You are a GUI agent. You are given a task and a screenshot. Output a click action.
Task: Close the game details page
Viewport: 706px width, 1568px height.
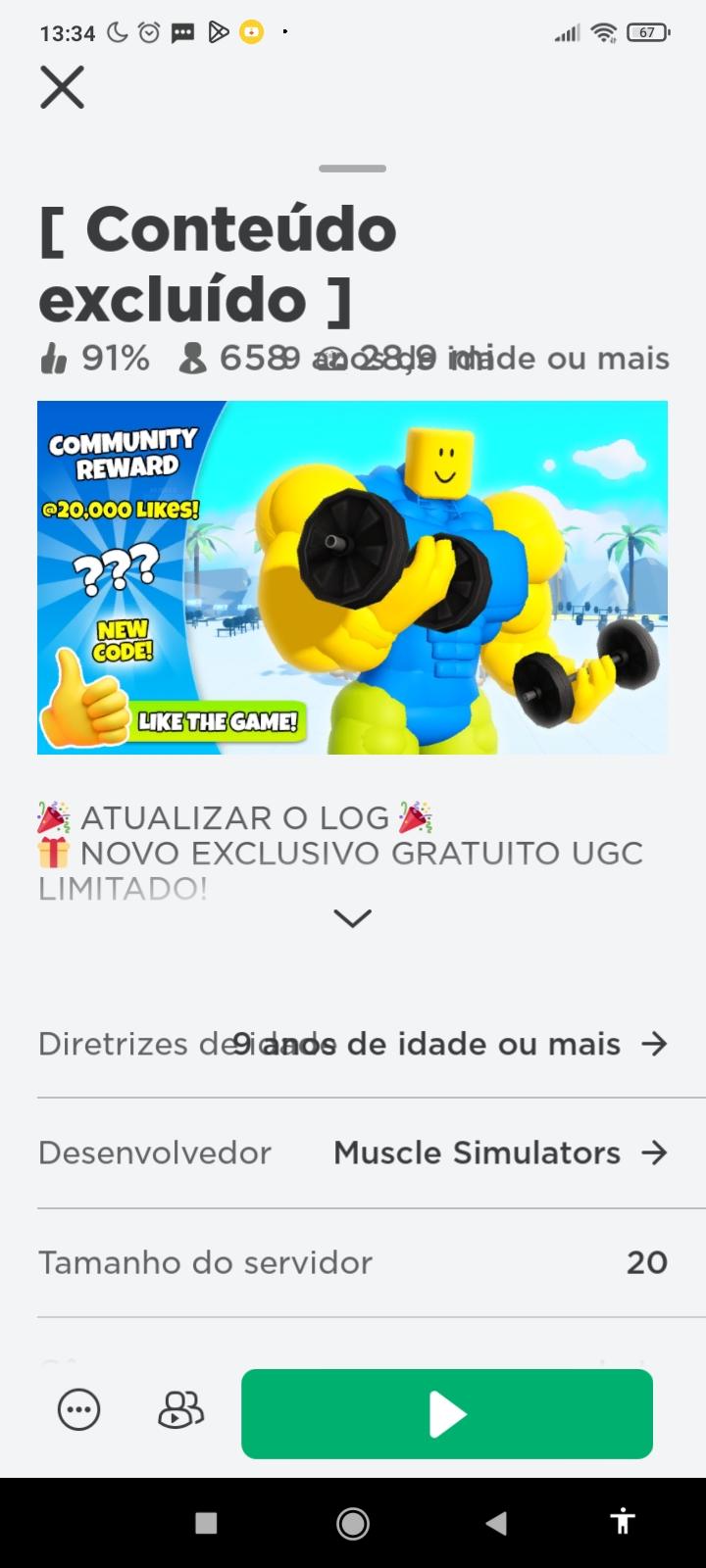point(62,86)
